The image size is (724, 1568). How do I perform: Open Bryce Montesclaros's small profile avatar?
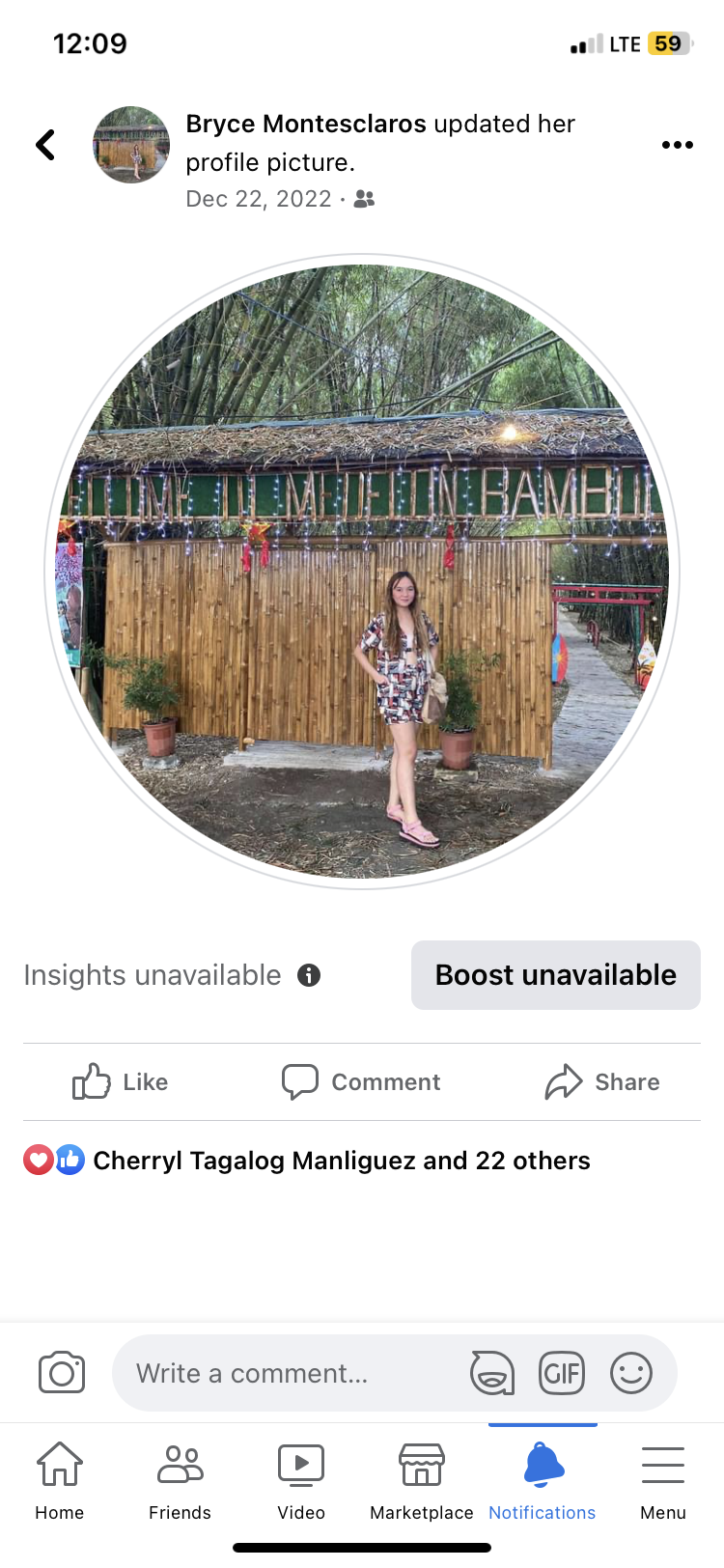point(131,145)
